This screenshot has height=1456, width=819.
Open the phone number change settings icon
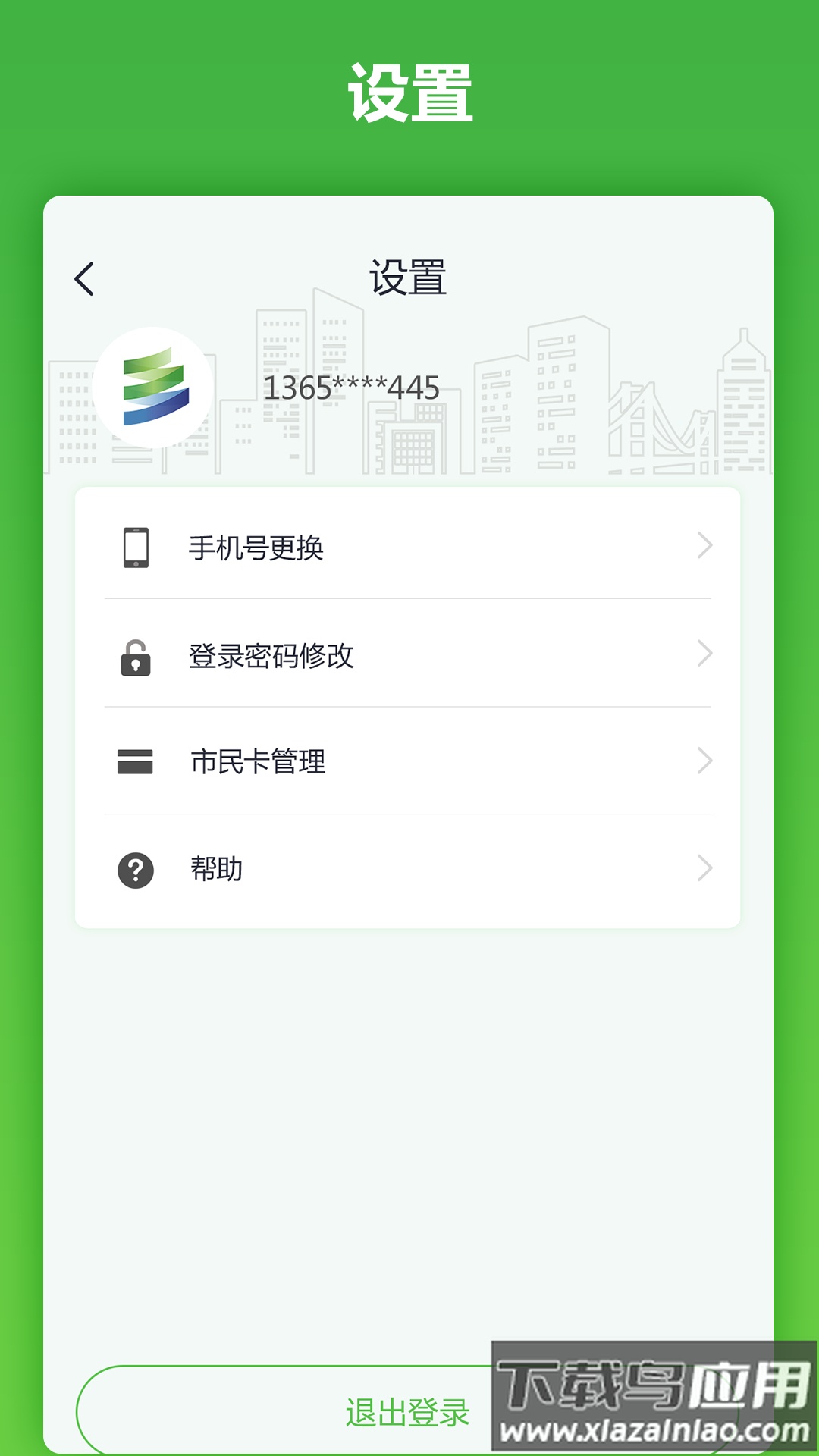click(135, 546)
